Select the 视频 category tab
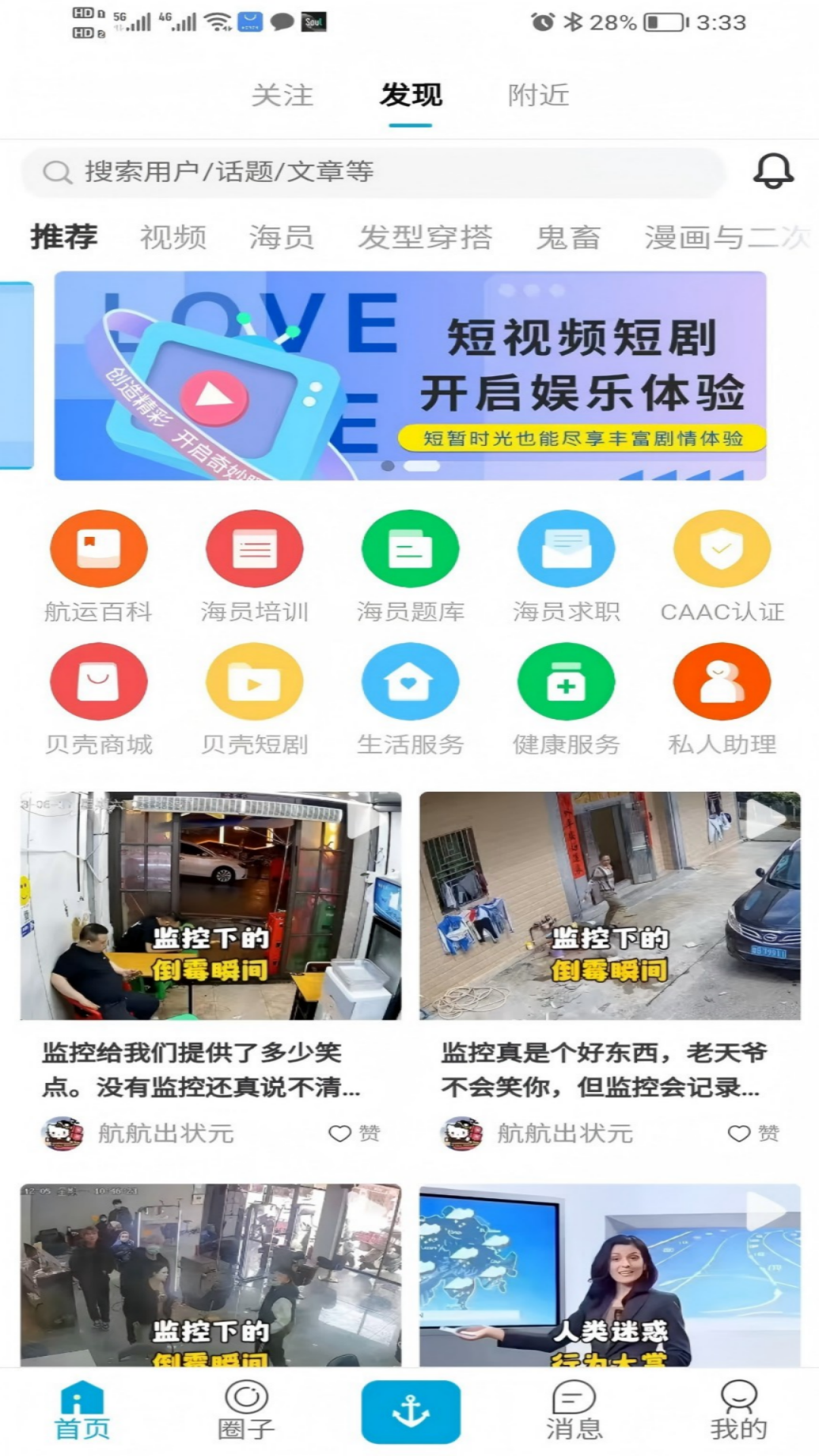Viewport: 819px width, 1456px height. (x=173, y=236)
